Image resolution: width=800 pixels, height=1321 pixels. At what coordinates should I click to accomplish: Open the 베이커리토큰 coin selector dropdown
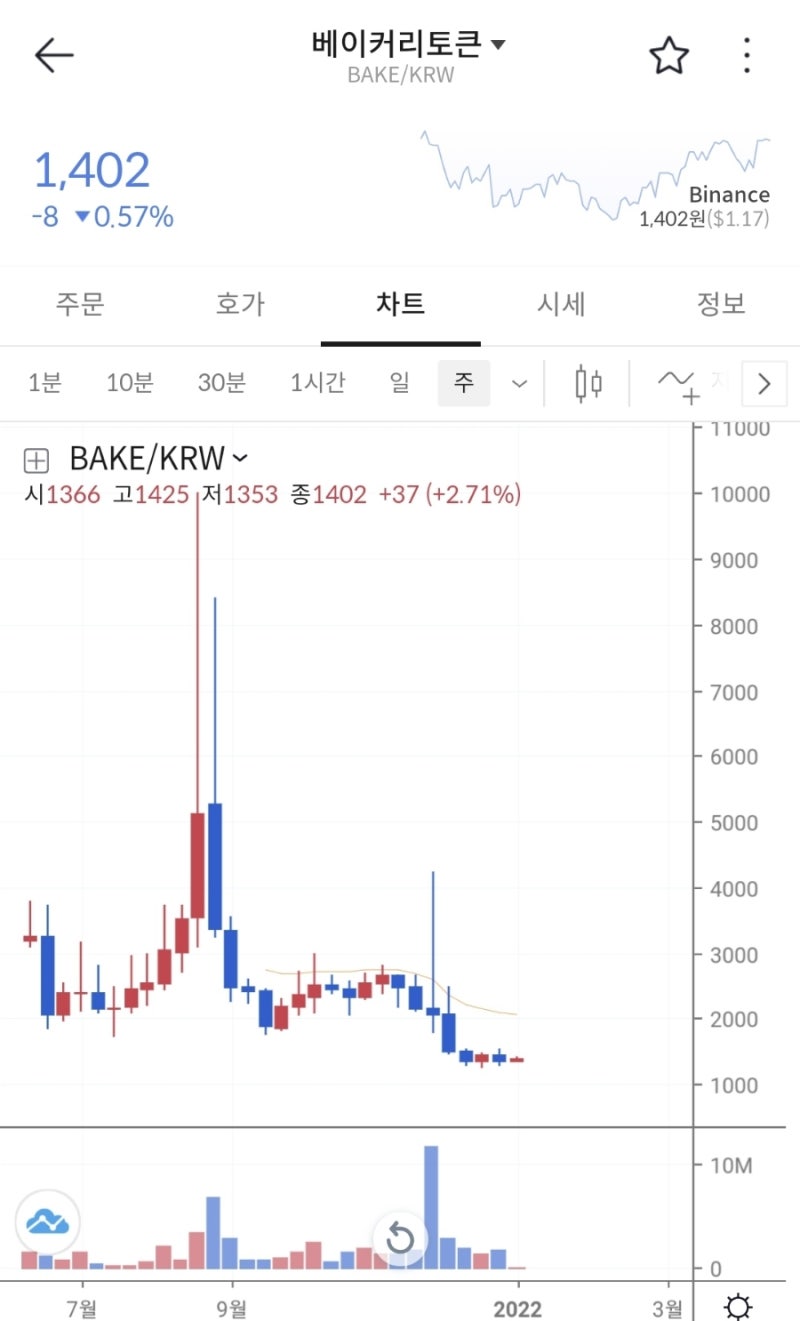409,44
